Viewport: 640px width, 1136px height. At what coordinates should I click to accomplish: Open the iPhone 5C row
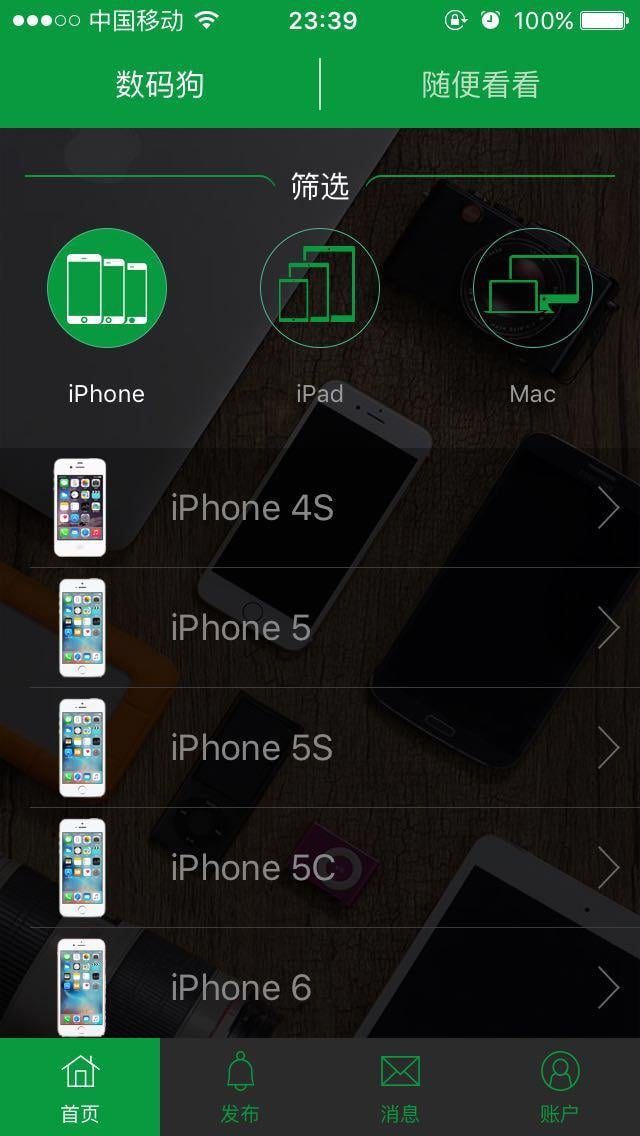[320, 868]
